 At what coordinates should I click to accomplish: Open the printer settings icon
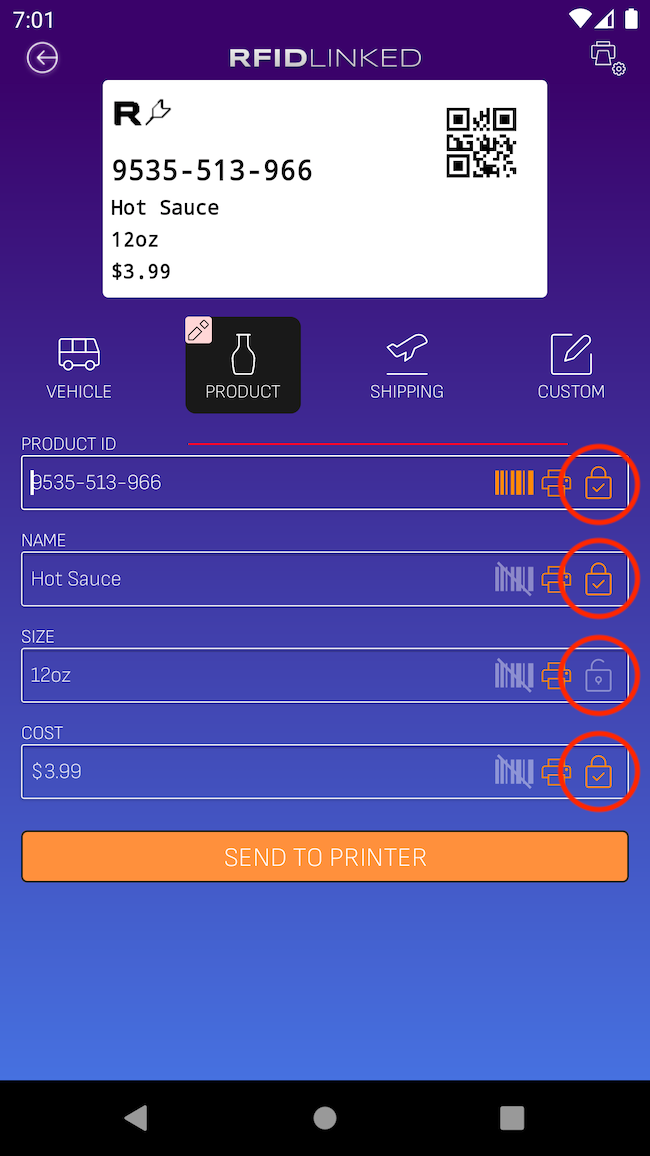click(607, 58)
